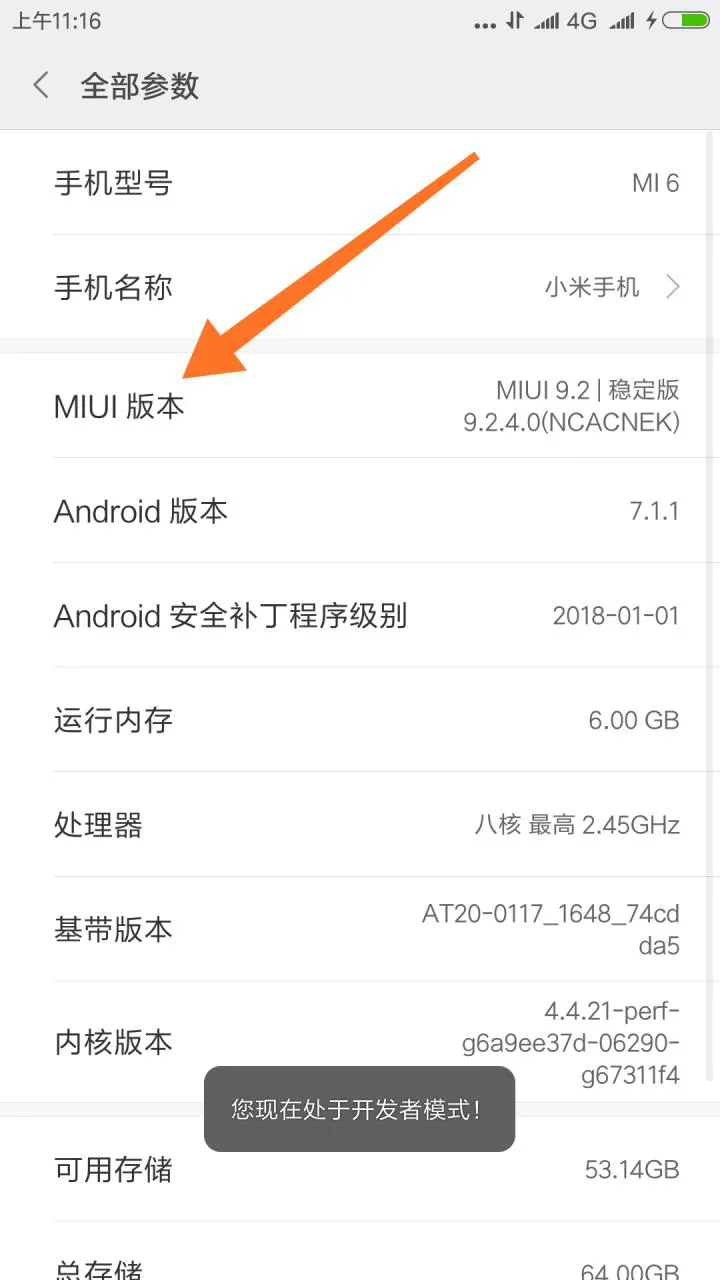This screenshot has width=720, height=1280.
Task: Tap the charging lightning icon near battery
Action: click(651, 18)
